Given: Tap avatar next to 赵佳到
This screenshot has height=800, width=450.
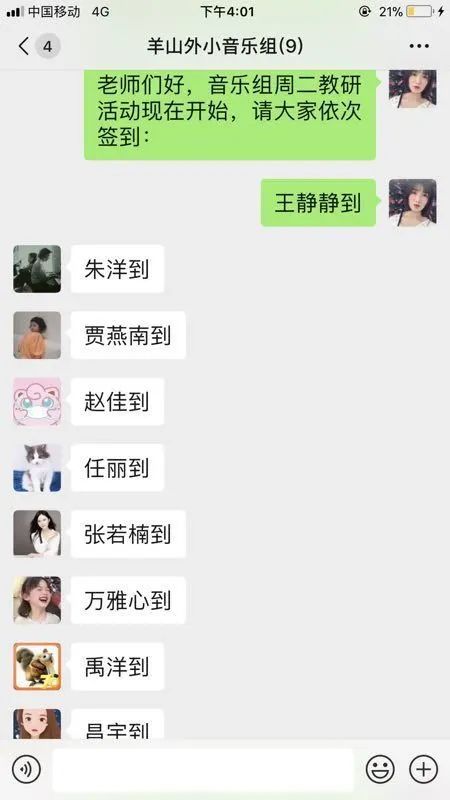Looking at the screenshot, I should (x=37, y=402).
